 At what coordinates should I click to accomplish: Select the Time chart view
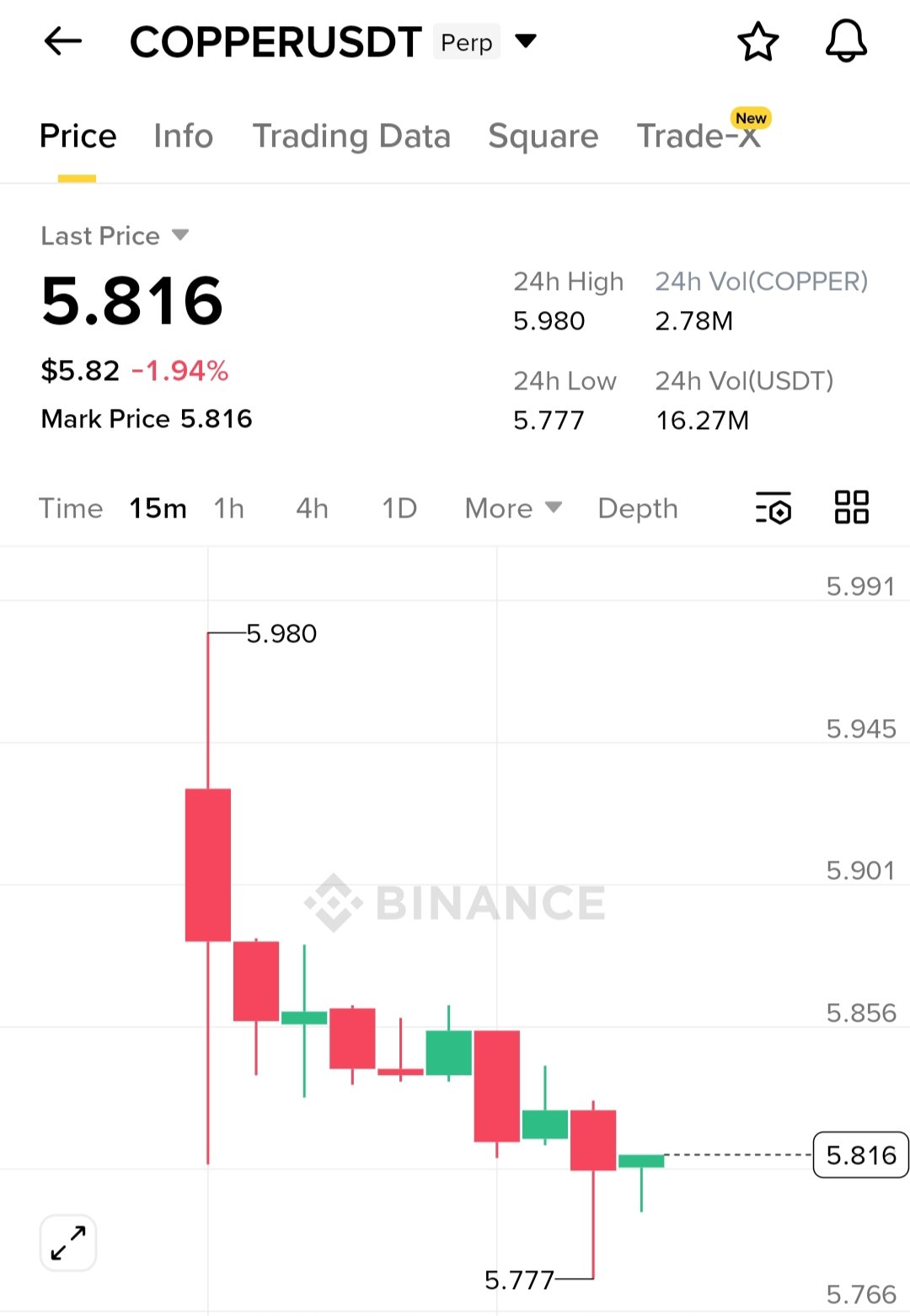tap(71, 508)
